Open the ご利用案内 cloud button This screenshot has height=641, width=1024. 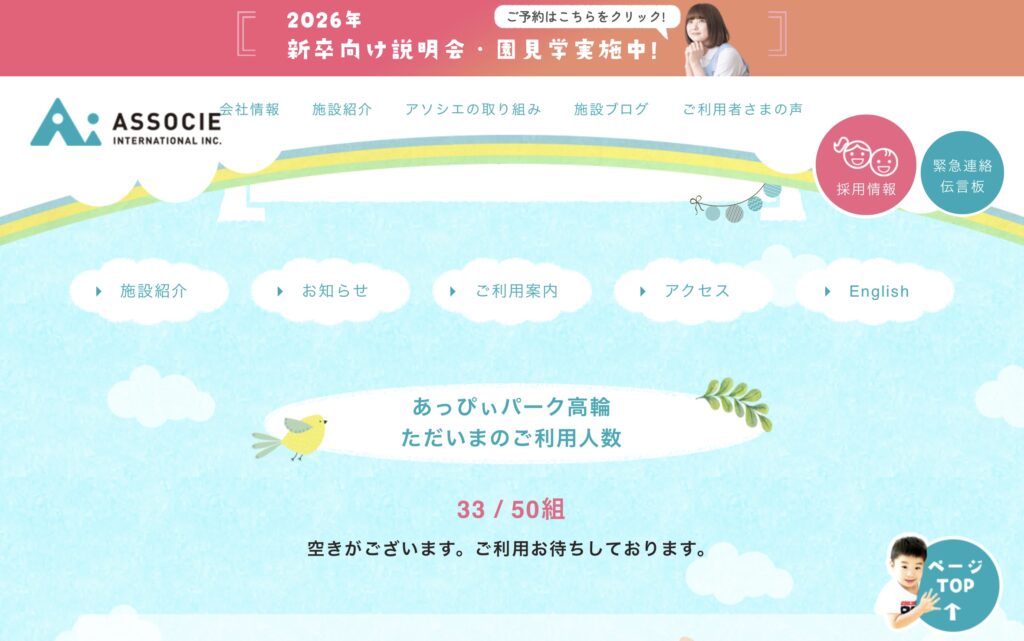pos(513,291)
